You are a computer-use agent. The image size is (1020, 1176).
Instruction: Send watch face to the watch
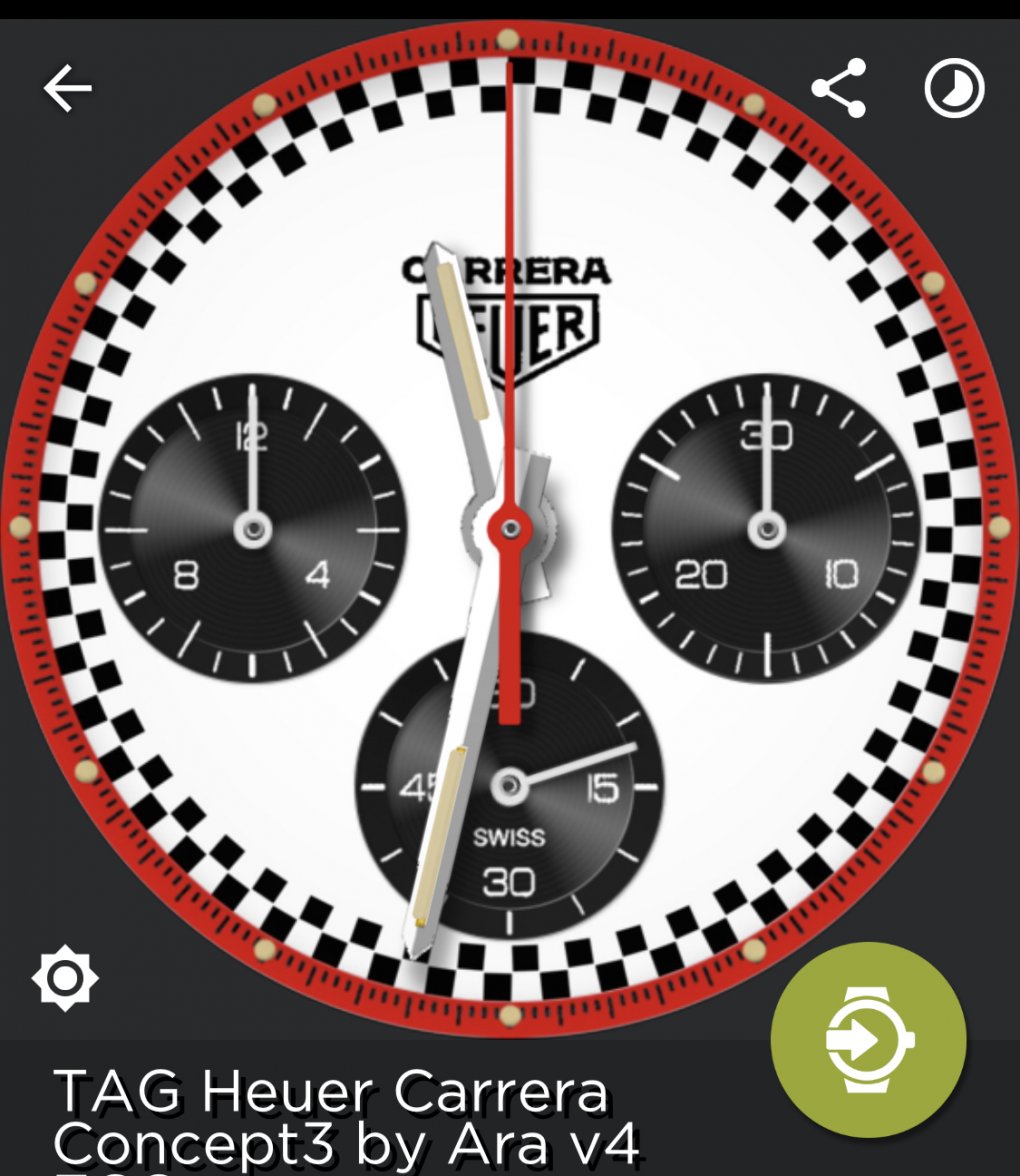point(868,1039)
